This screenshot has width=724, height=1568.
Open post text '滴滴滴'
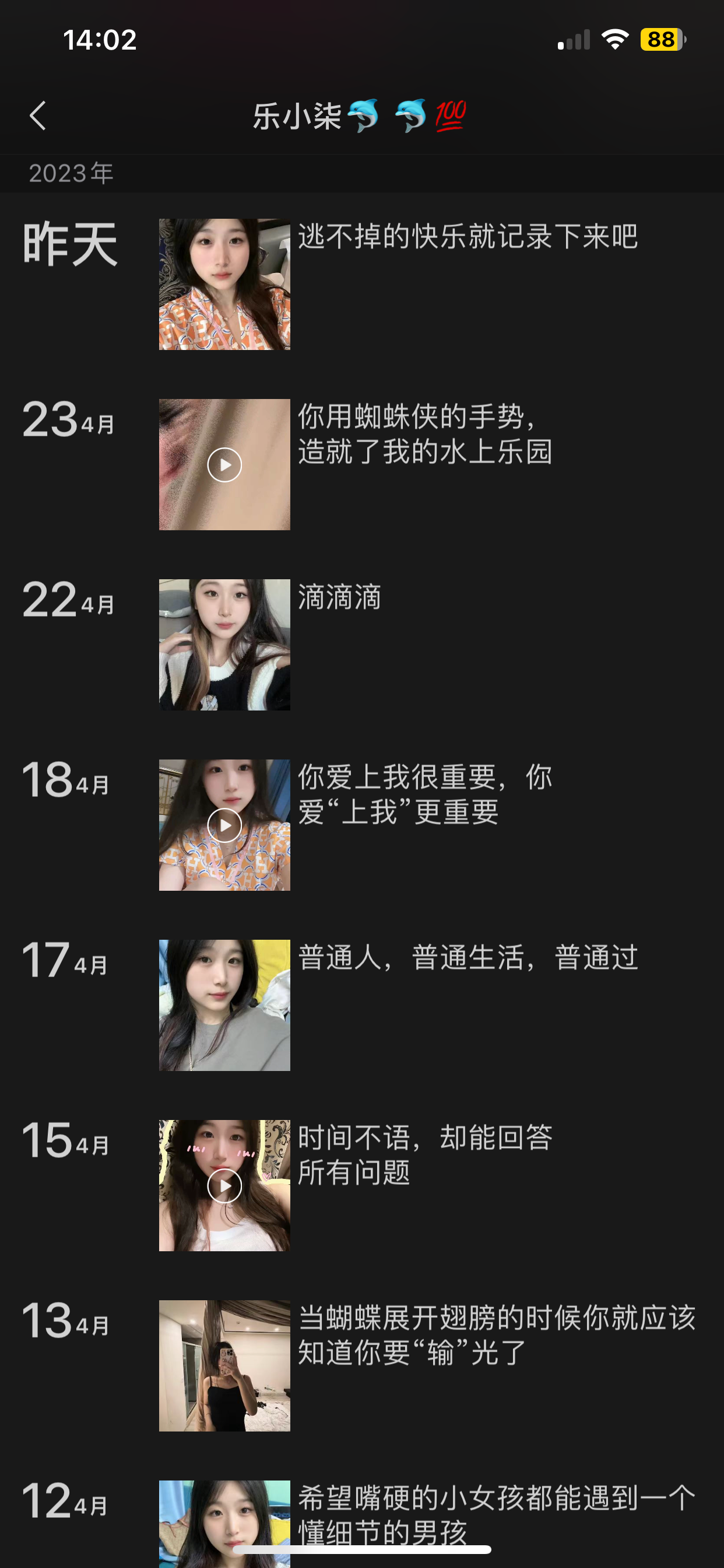339,597
